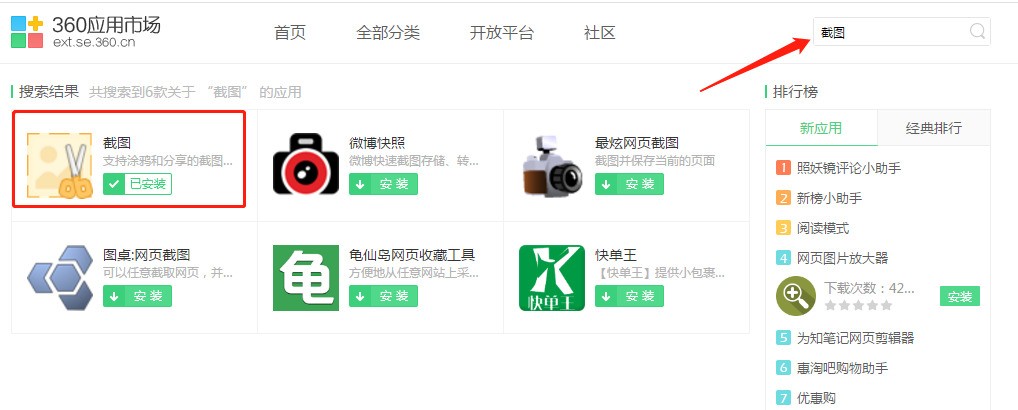Go to the 首页 nav item

[290, 33]
